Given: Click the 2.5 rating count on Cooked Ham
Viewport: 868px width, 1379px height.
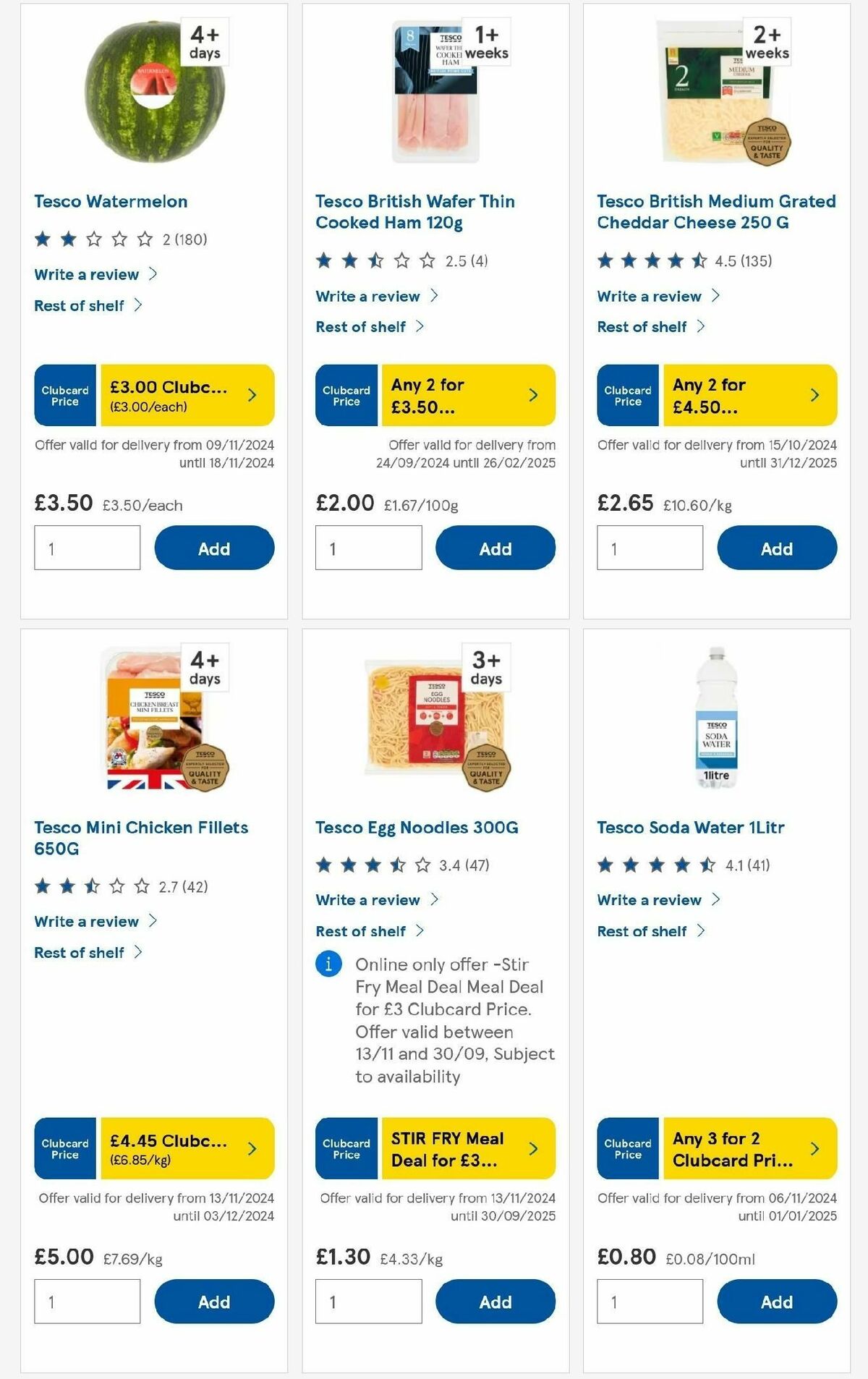Looking at the screenshot, I should (x=469, y=261).
